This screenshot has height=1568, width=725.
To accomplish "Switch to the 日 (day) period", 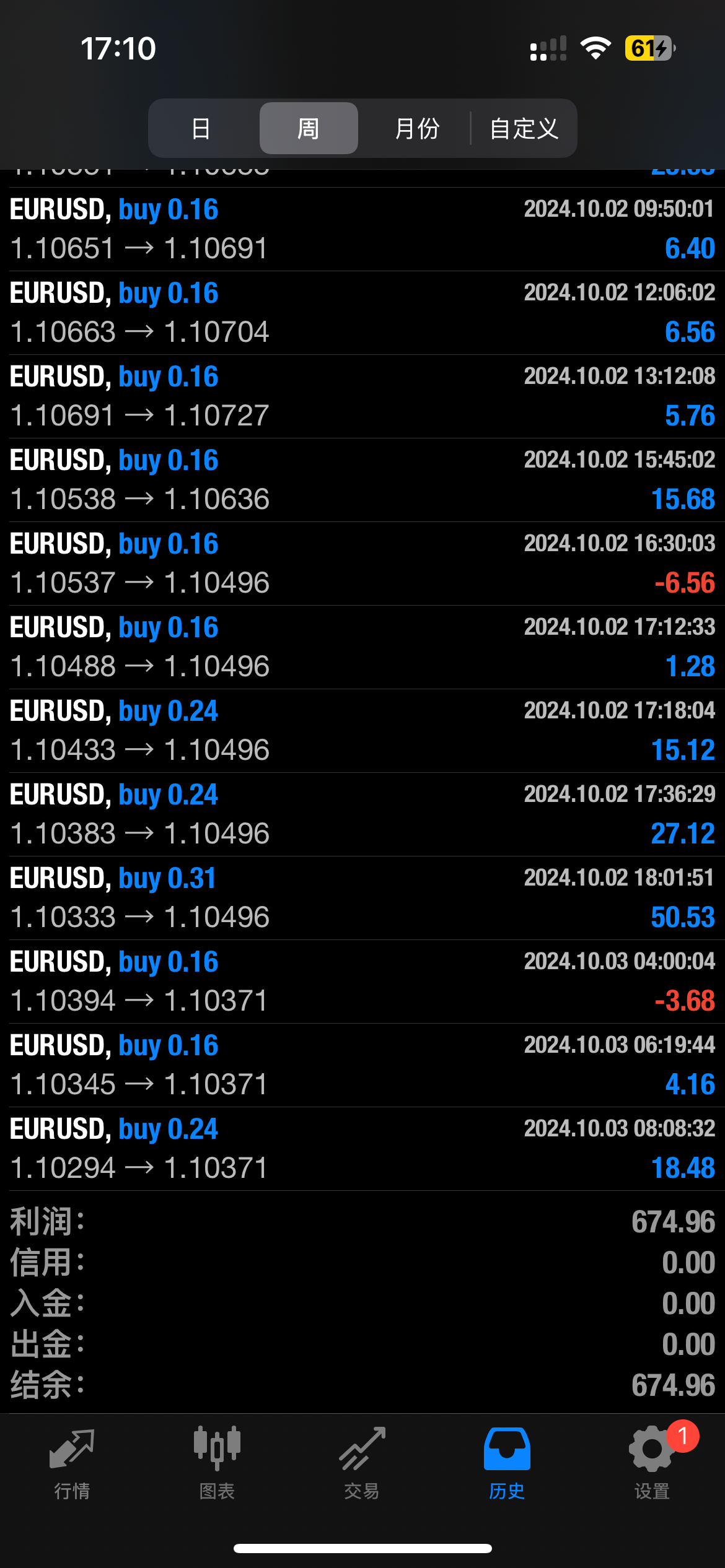I will (201, 129).
